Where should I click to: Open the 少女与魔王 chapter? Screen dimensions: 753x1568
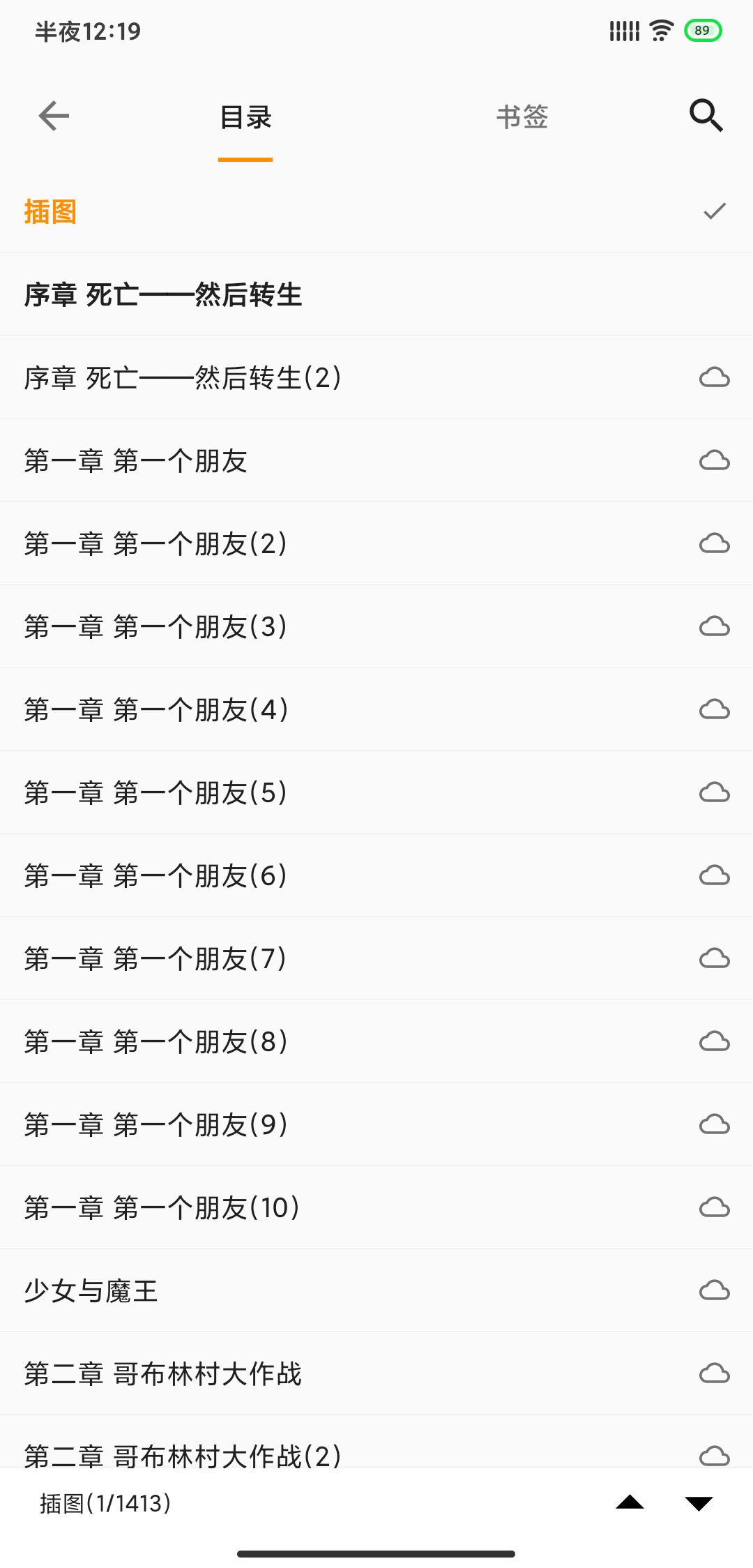[x=376, y=1290]
